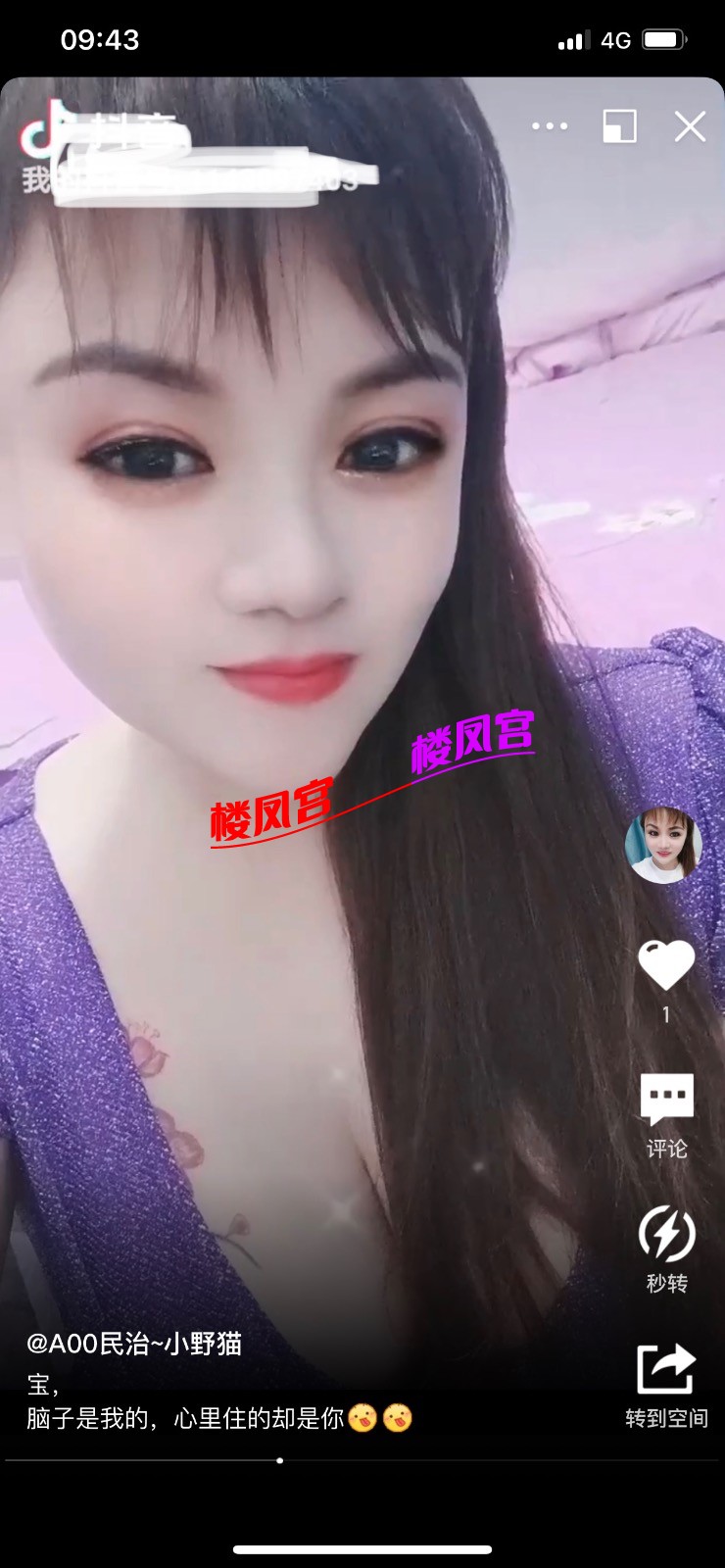Close the video player
This screenshot has height=1568, width=725.
click(690, 126)
